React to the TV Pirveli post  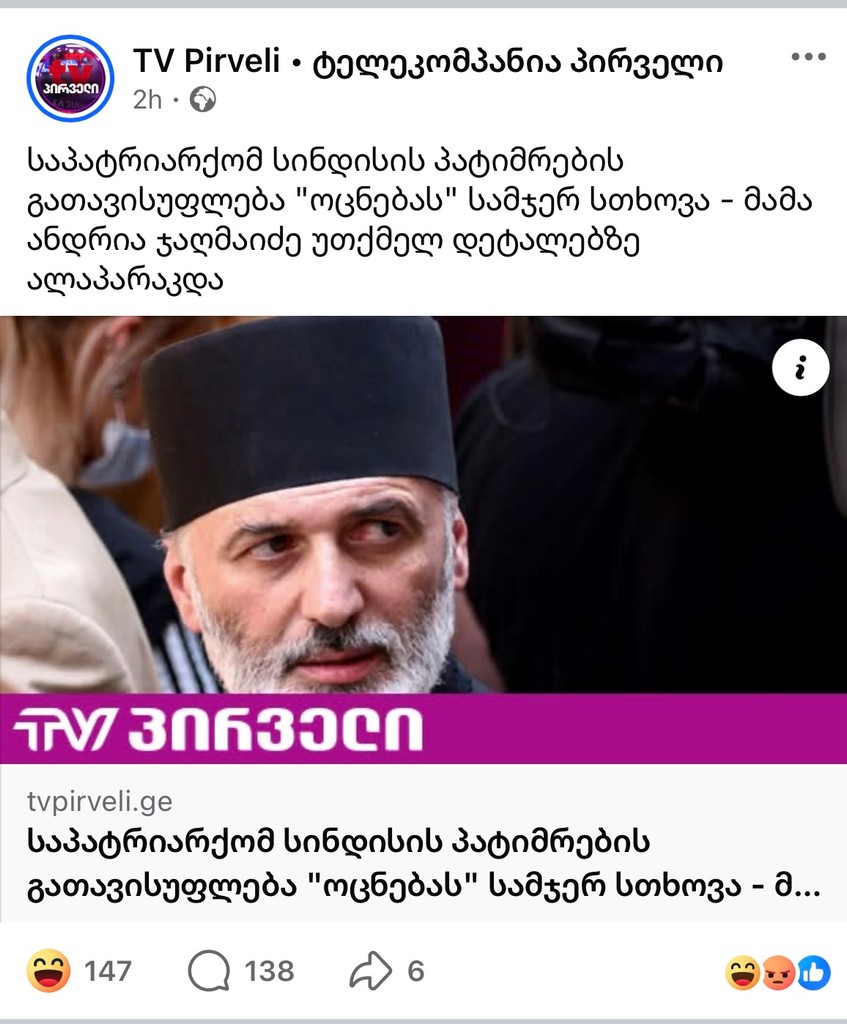pos(49,970)
